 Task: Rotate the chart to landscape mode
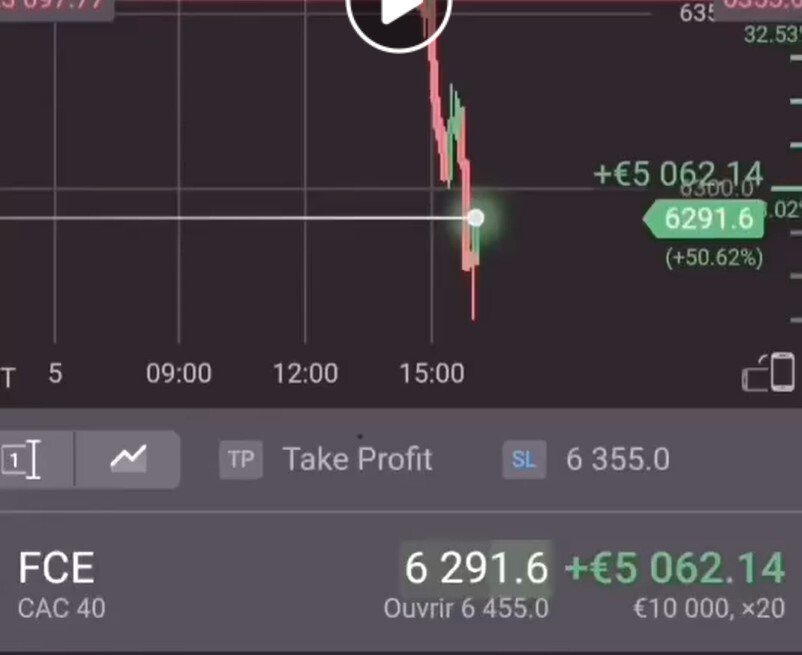pyautogui.click(x=770, y=372)
